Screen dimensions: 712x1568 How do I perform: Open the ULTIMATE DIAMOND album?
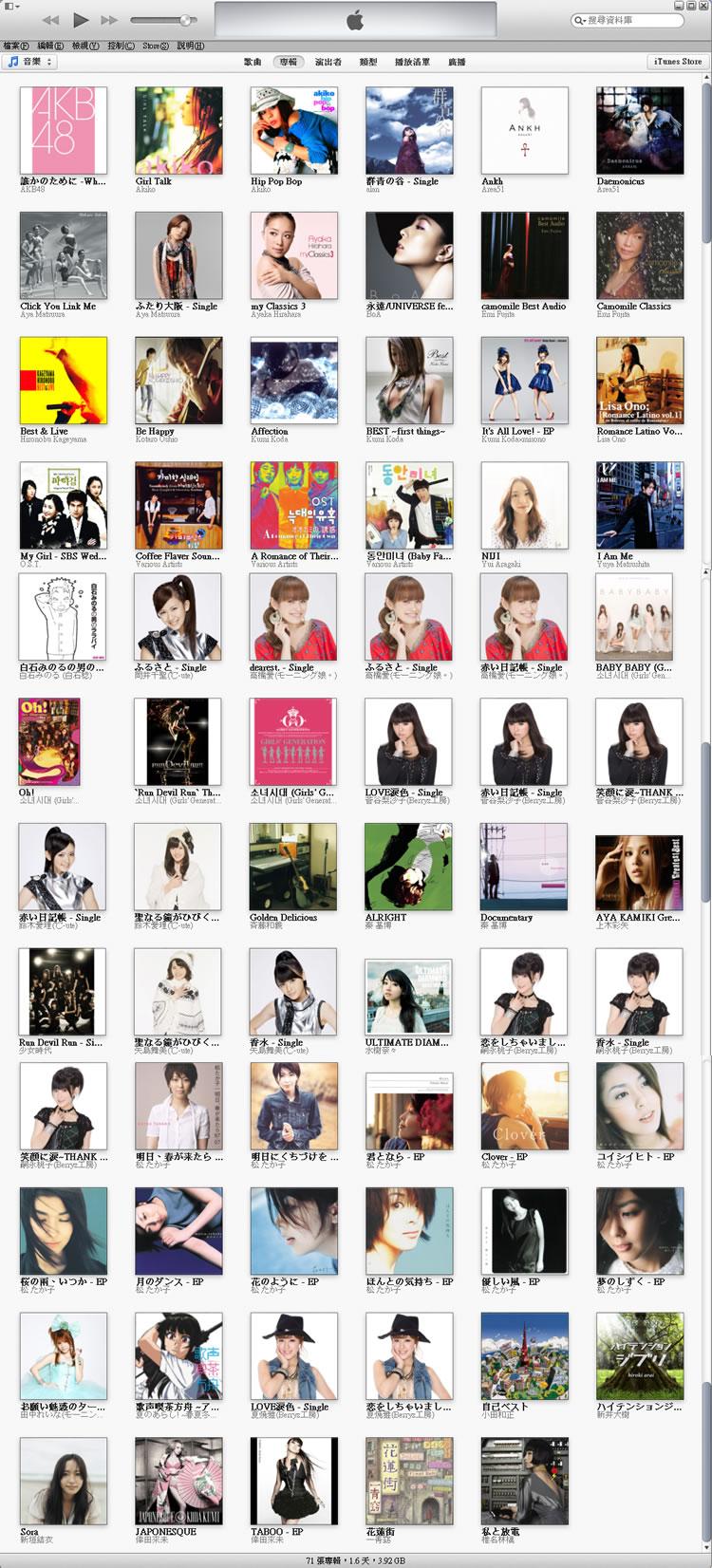408,993
